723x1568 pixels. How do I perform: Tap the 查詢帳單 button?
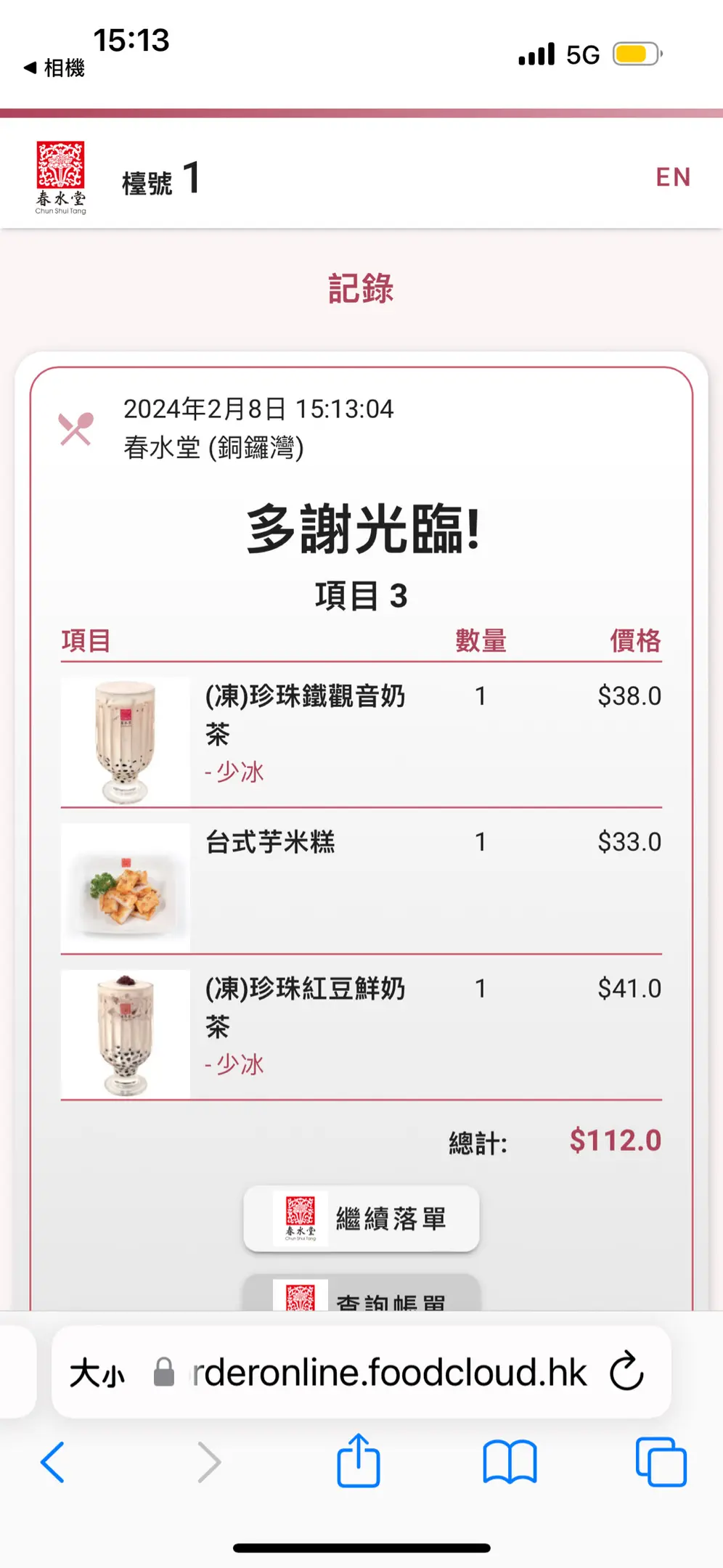[361, 1297]
